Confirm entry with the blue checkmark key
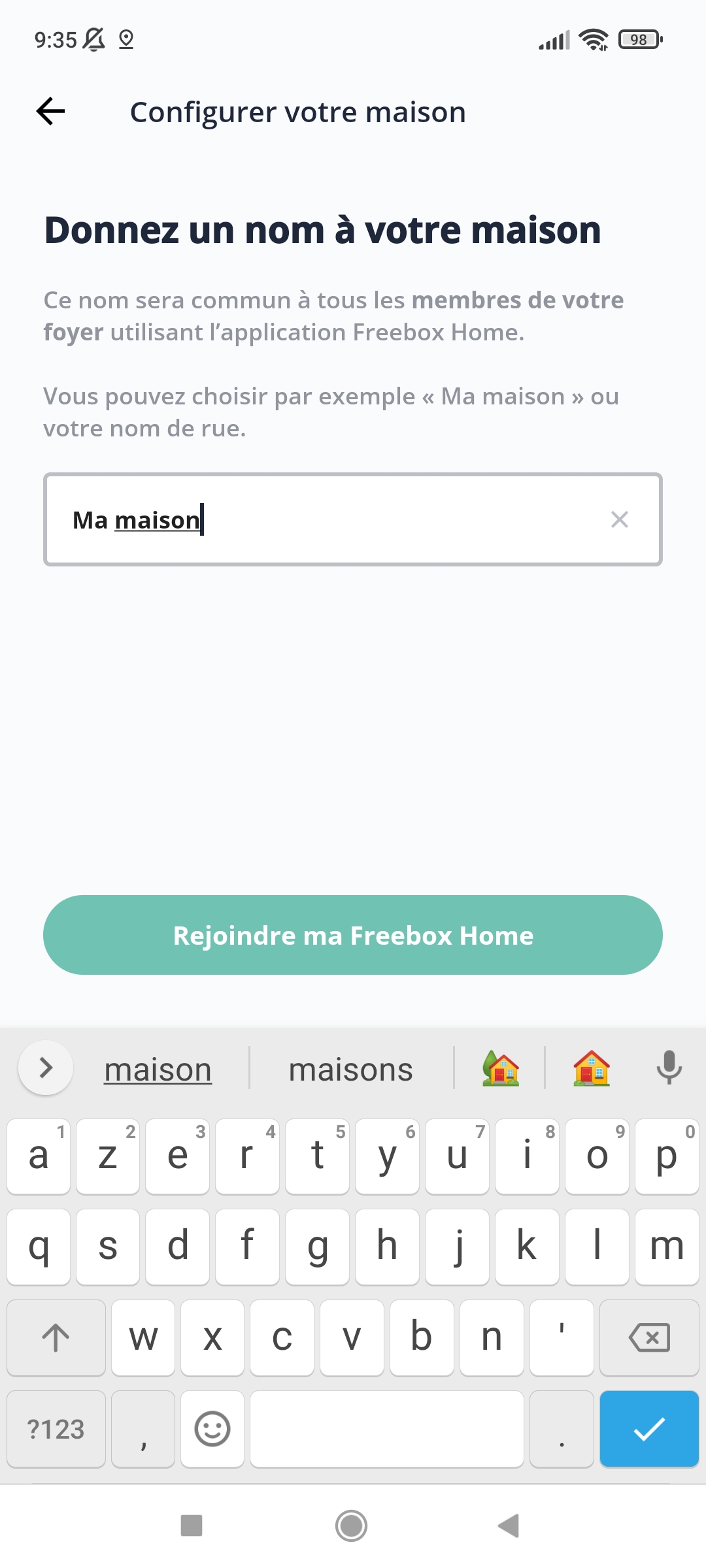 click(648, 1429)
